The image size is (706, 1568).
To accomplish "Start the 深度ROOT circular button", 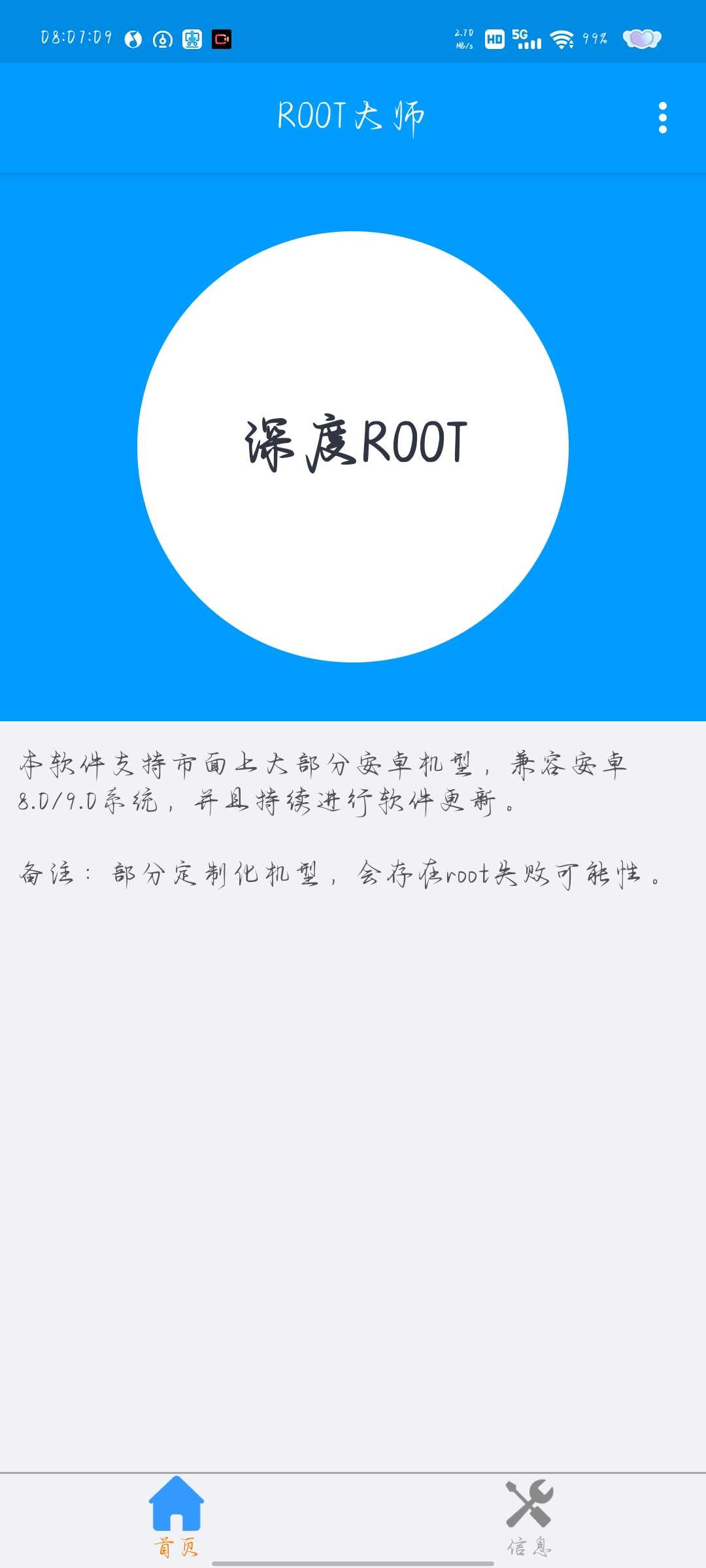I will point(353,447).
